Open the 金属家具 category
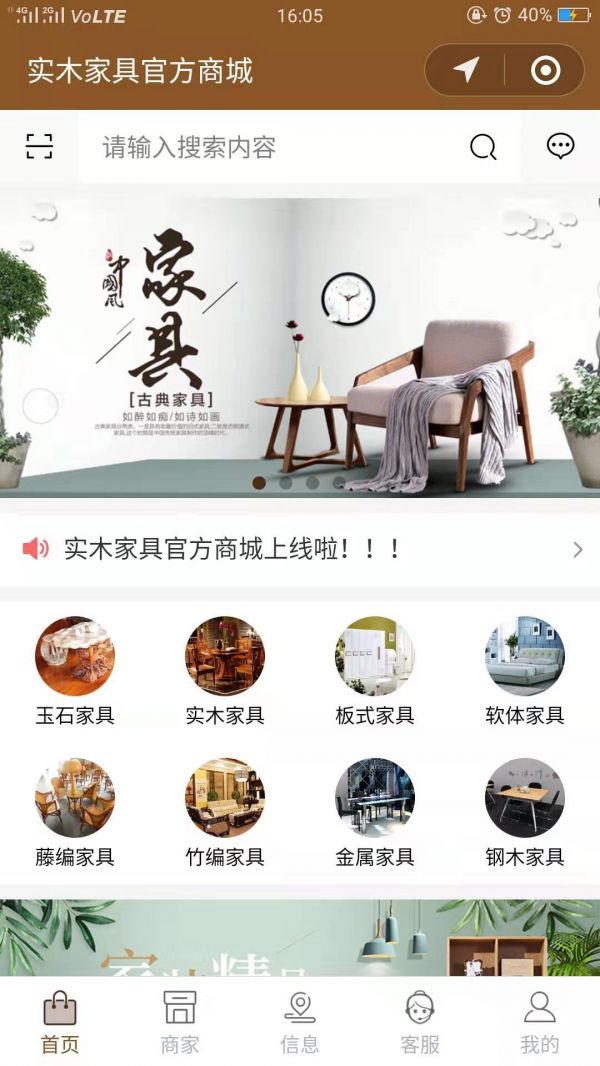The width and height of the screenshot is (600, 1066). pyautogui.click(x=375, y=812)
